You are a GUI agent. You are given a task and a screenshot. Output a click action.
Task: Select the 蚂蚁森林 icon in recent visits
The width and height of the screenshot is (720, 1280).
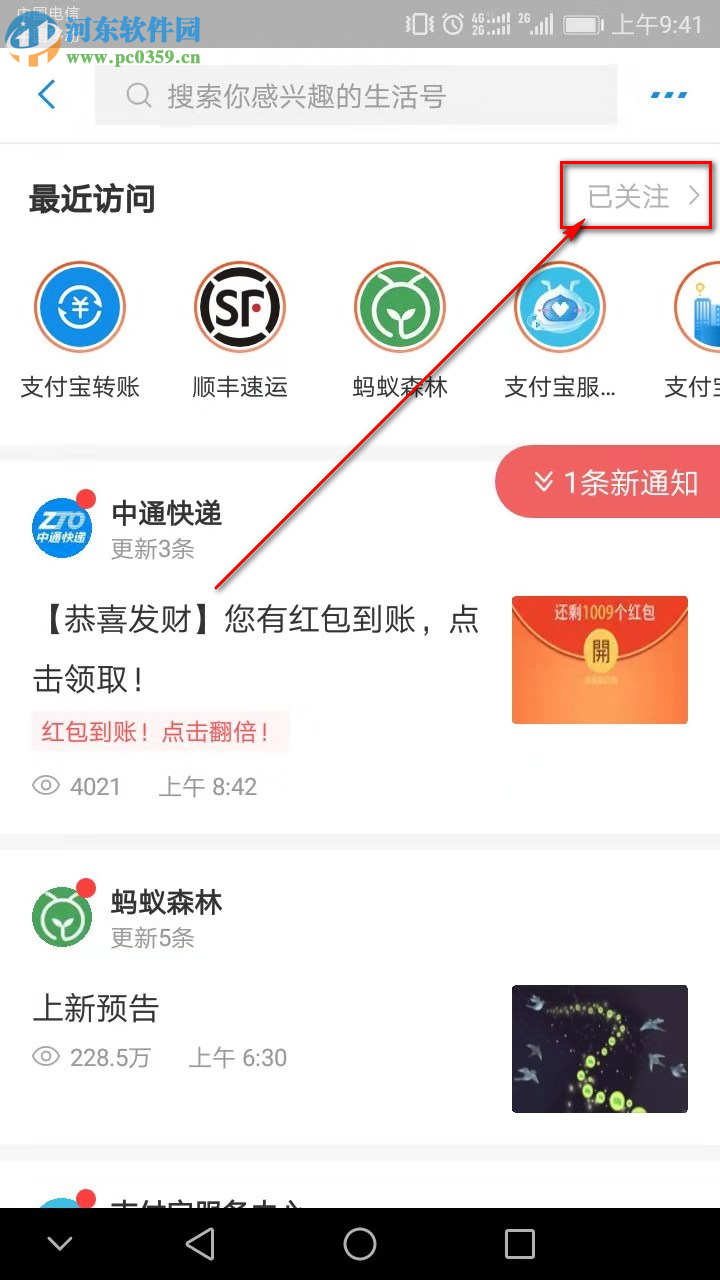[x=400, y=306]
